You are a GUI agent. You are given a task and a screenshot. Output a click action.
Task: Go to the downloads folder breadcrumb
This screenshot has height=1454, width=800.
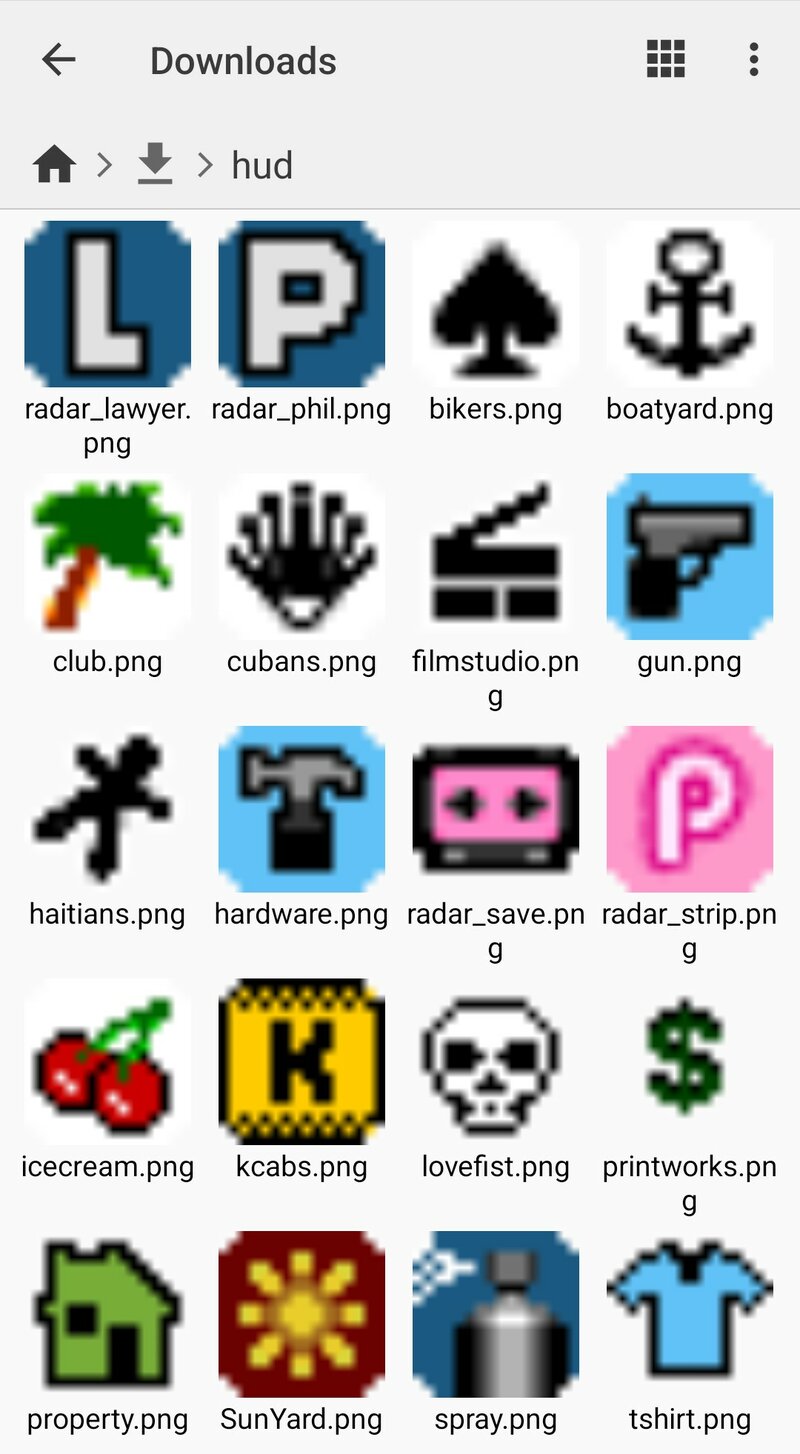point(155,164)
